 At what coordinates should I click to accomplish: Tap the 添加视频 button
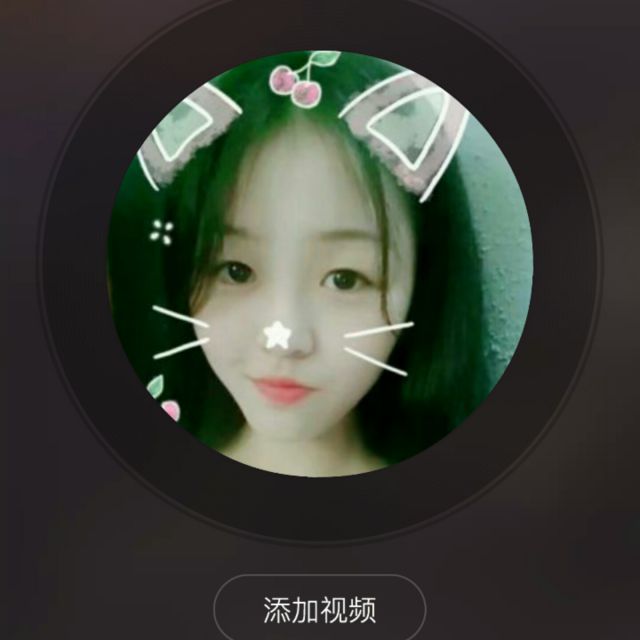[x=320, y=608]
